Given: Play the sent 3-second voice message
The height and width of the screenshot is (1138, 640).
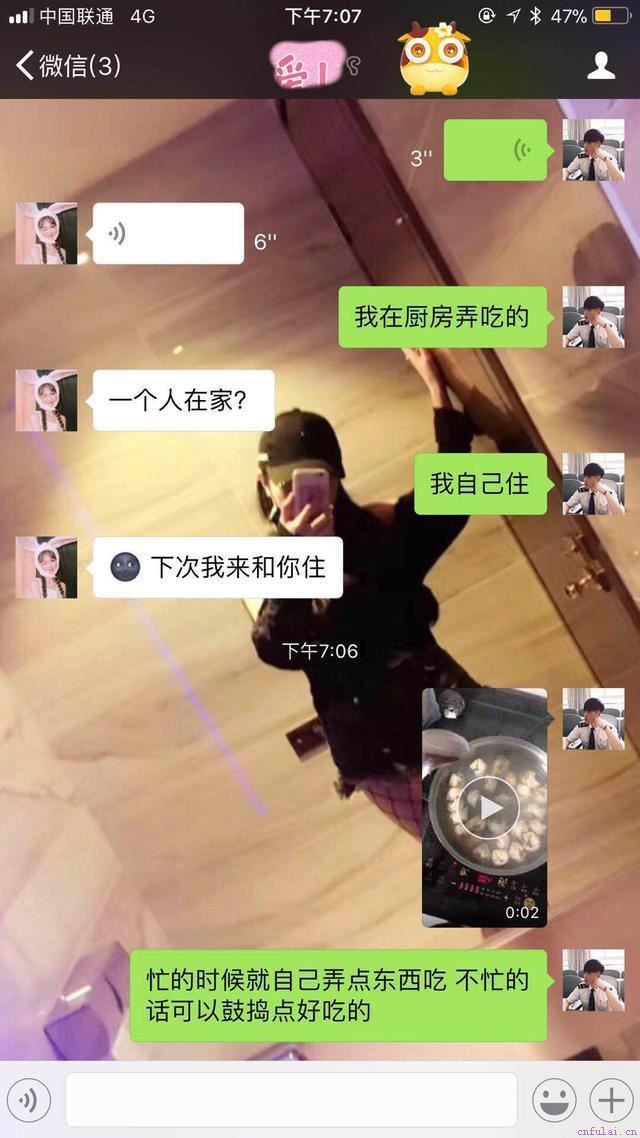Looking at the screenshot, I should pyautogui.click(x=495, y=150).
